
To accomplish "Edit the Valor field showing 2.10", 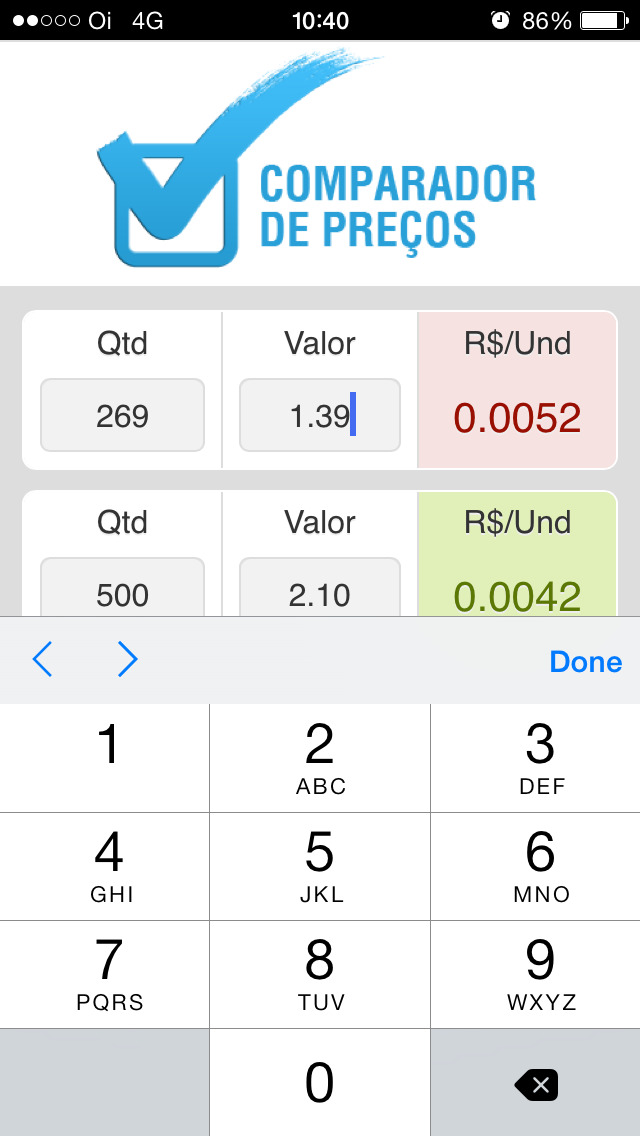I will point(320,587).
